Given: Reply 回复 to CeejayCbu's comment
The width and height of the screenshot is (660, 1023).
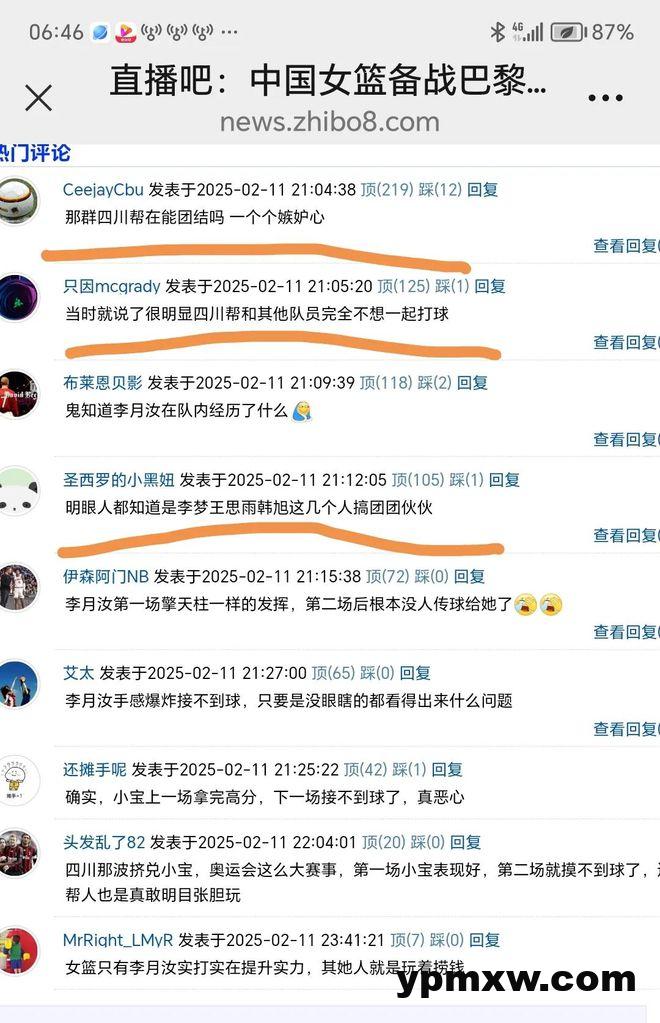Looking at the screenshot, I should pos(483,190).
